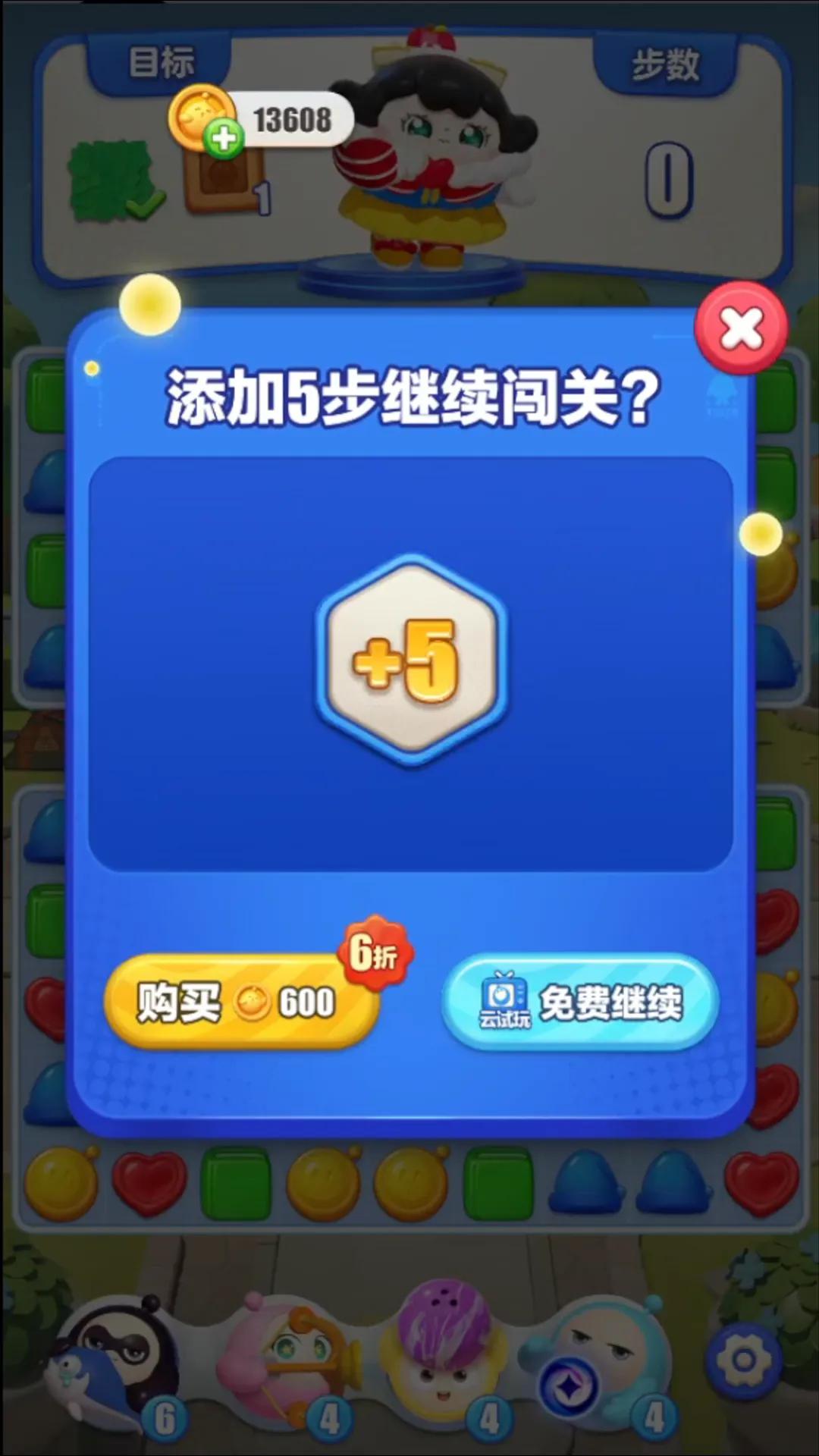
Task: Tap 免费继续 to continue for free
Action: [x=580, y=1003]
